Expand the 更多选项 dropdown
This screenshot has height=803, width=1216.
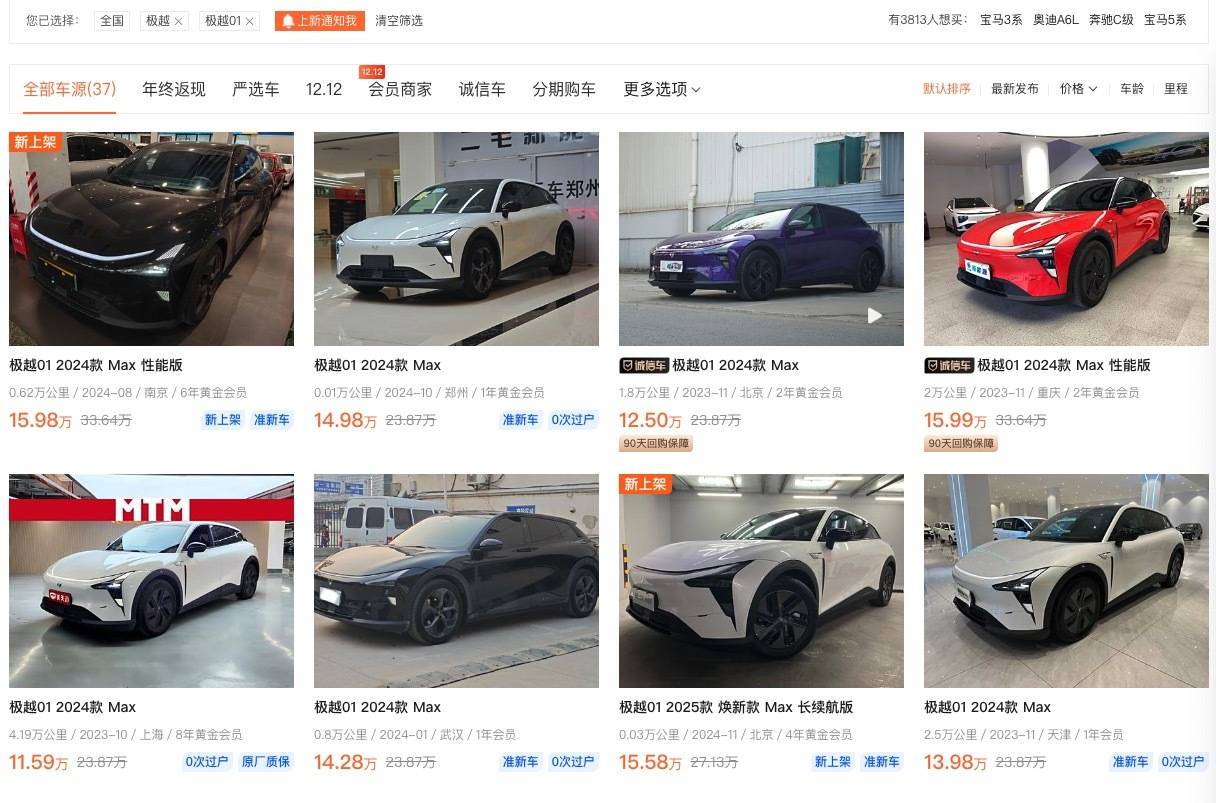662,89
